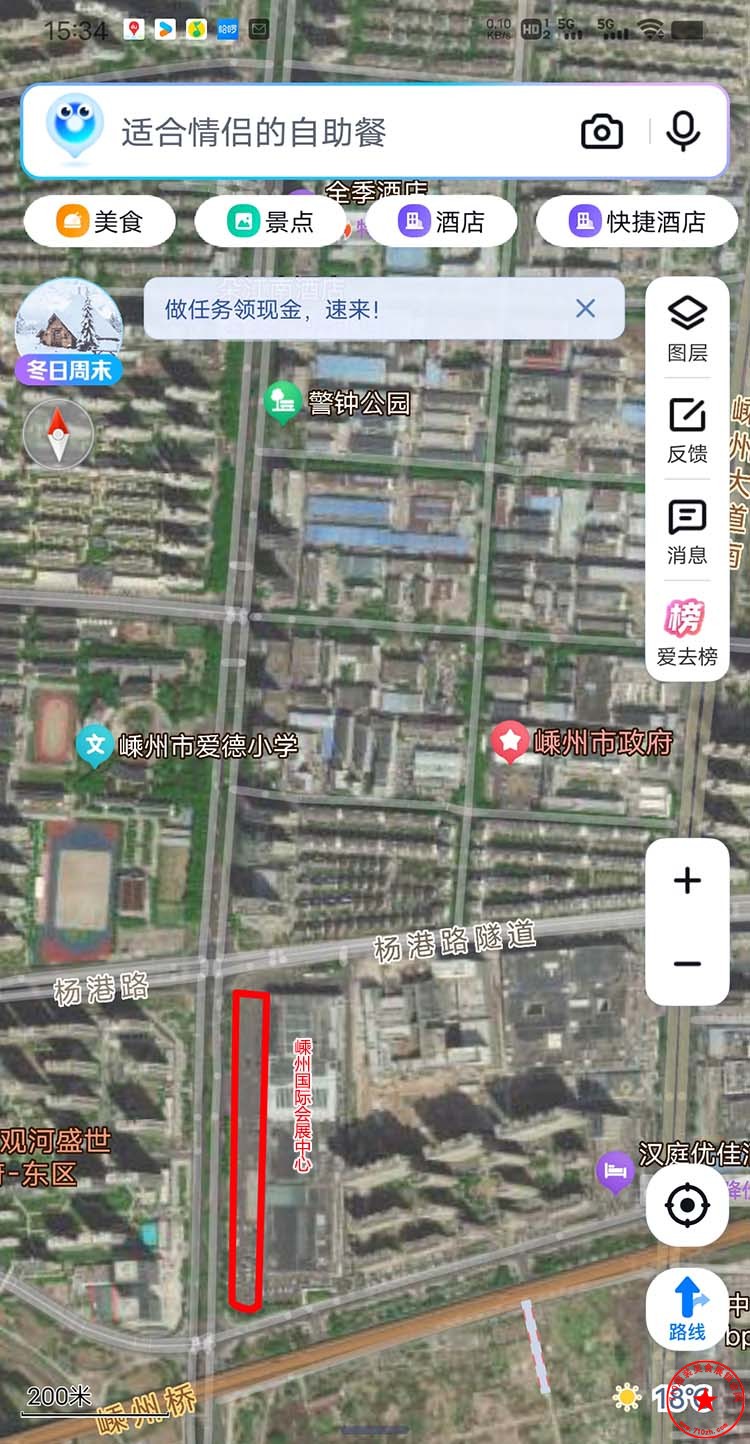Open 路线 route planning

[687, 1310]
